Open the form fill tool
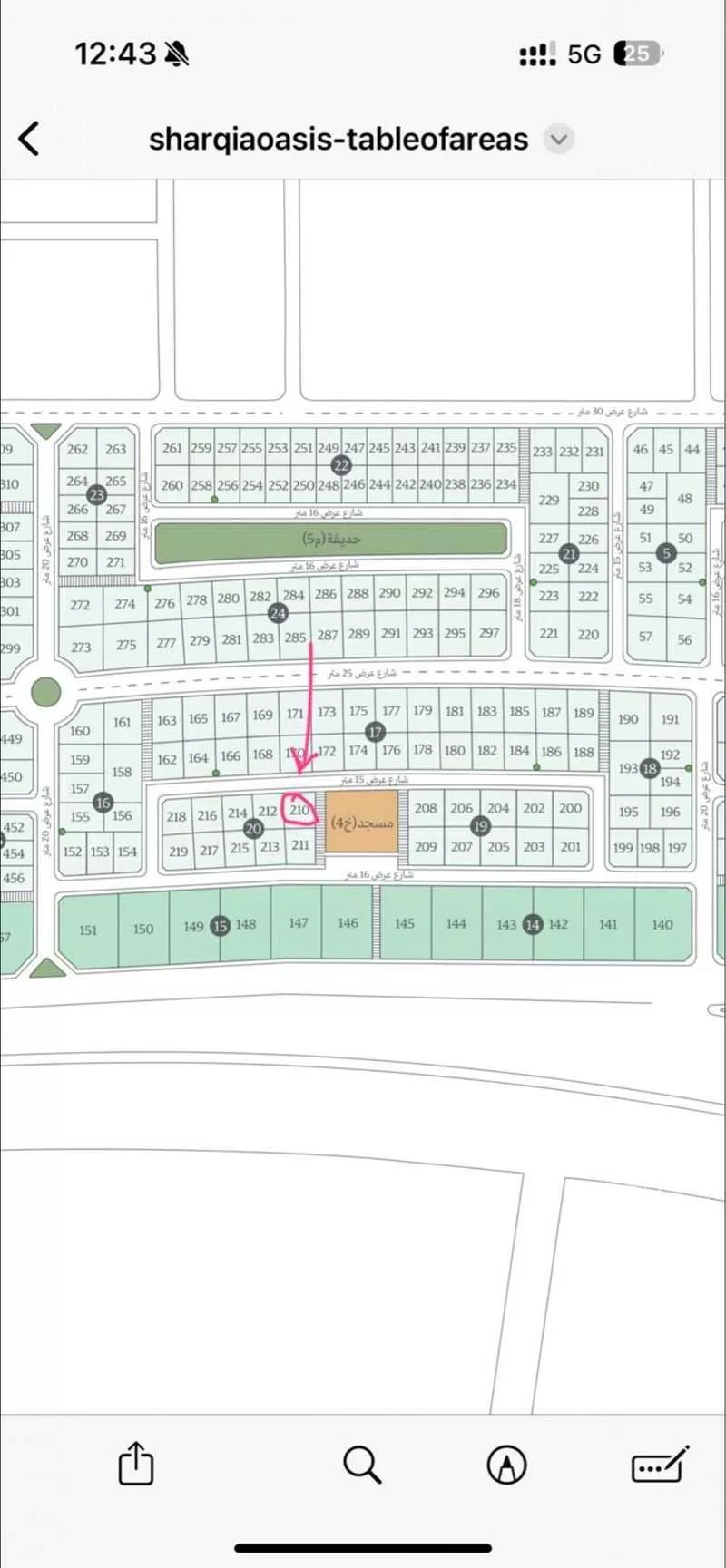This screenshot has width=726, height=1568. [660, 1464]
